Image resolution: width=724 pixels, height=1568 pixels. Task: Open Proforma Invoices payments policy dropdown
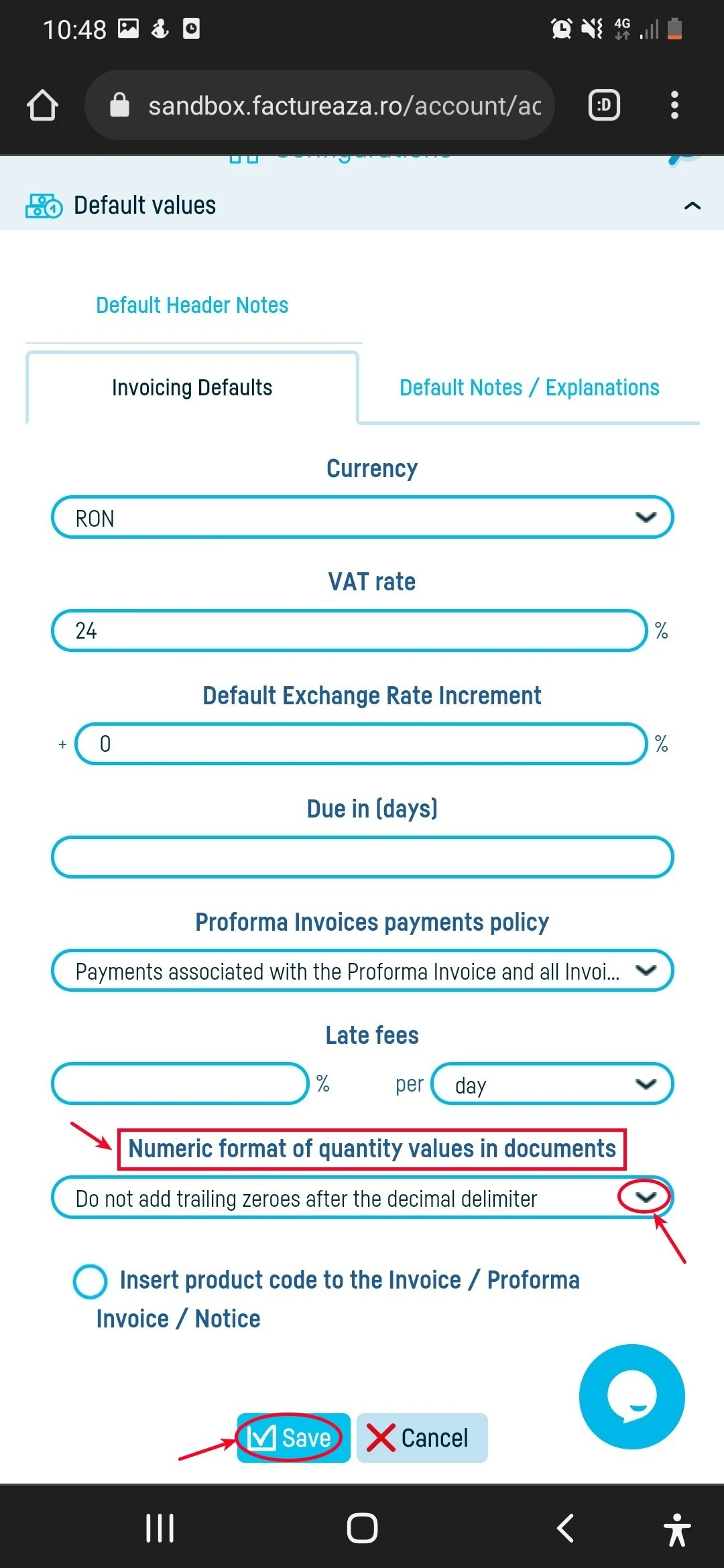point(362,970)
